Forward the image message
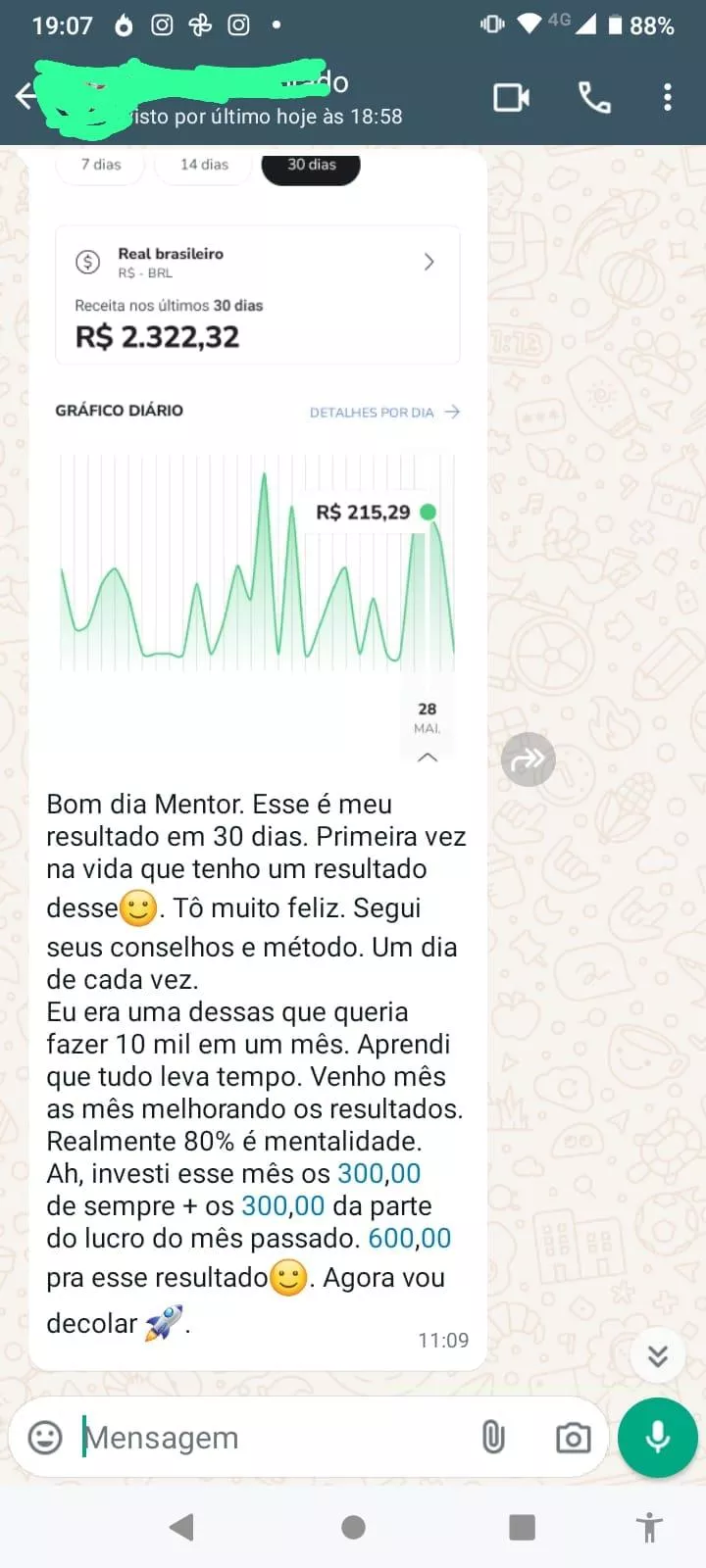This screenshot has height=1568, width=706. [528, 759]
